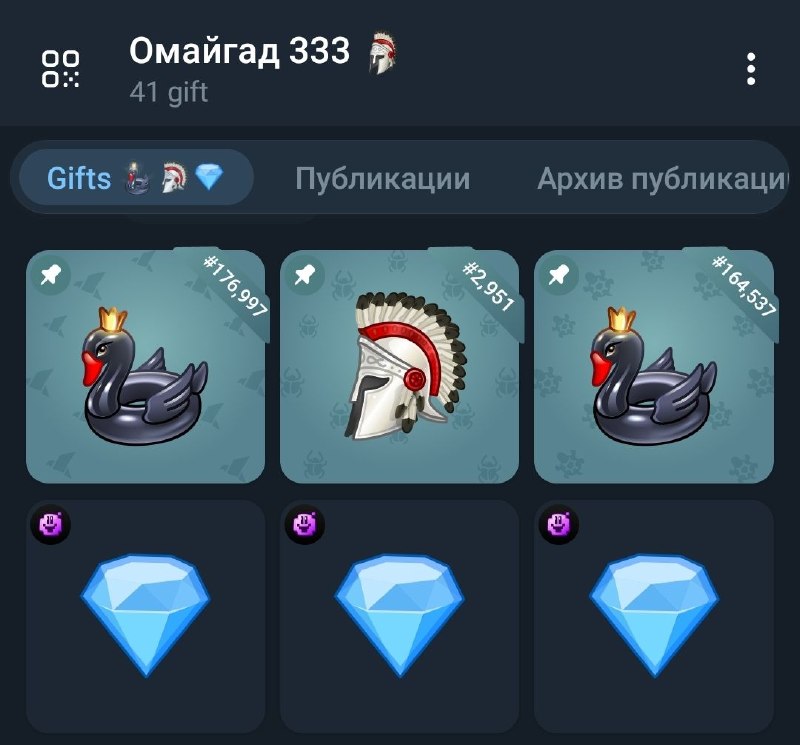Open the helmet gift #2,951
This screenshot has height=745, width=800.
point(399,366)
